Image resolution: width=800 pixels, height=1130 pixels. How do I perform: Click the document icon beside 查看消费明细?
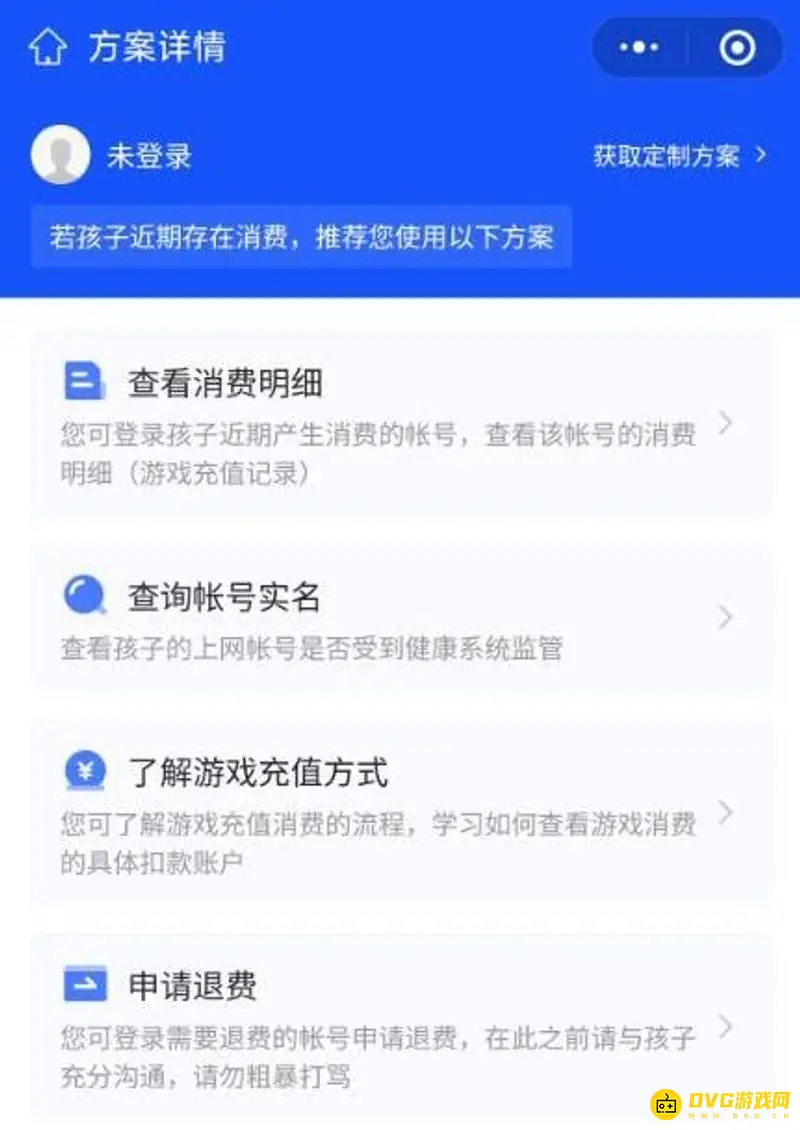85,381
